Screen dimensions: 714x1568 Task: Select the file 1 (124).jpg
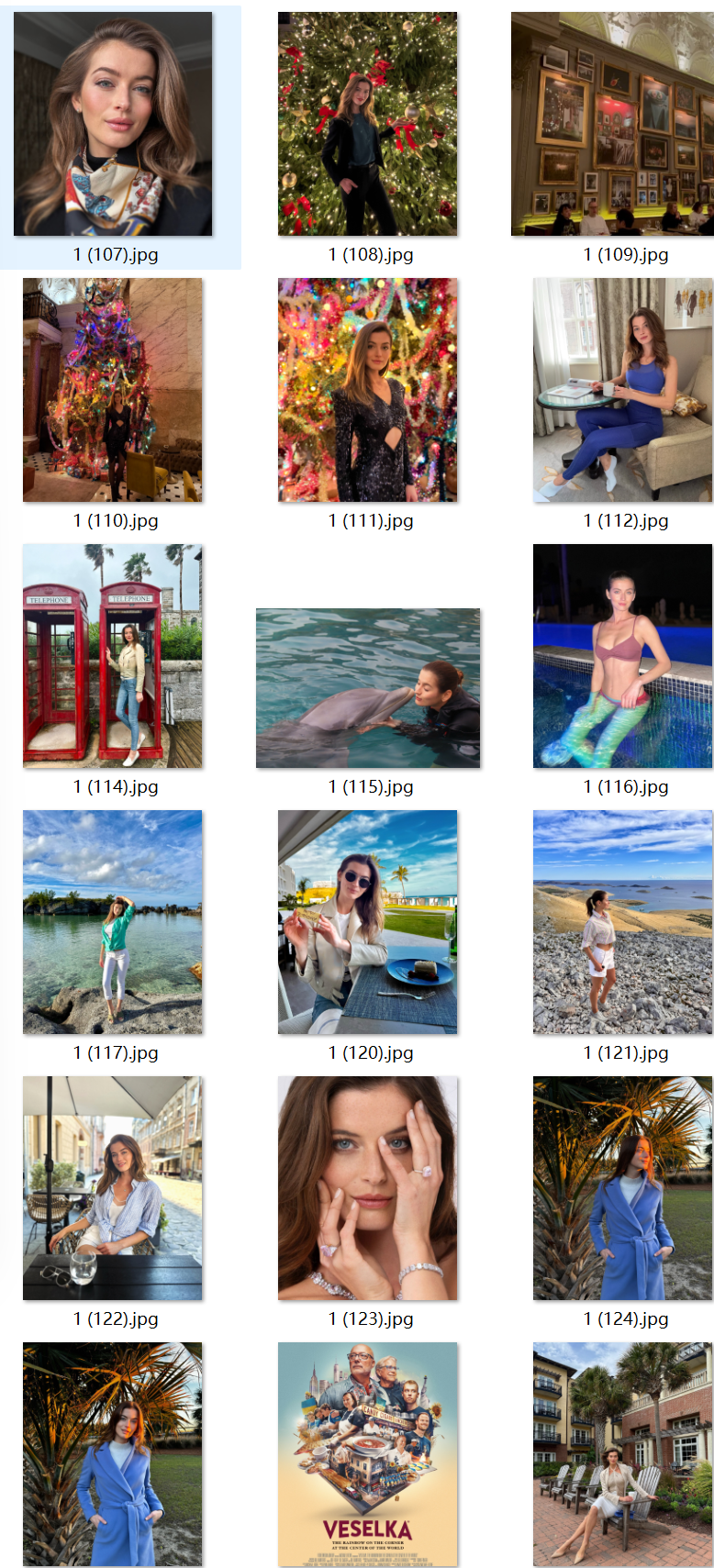[622, 1188]
